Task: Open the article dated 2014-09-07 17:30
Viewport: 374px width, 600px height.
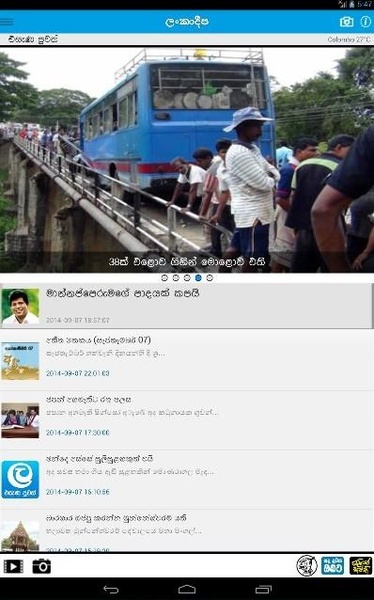Action: coord(187,420)
